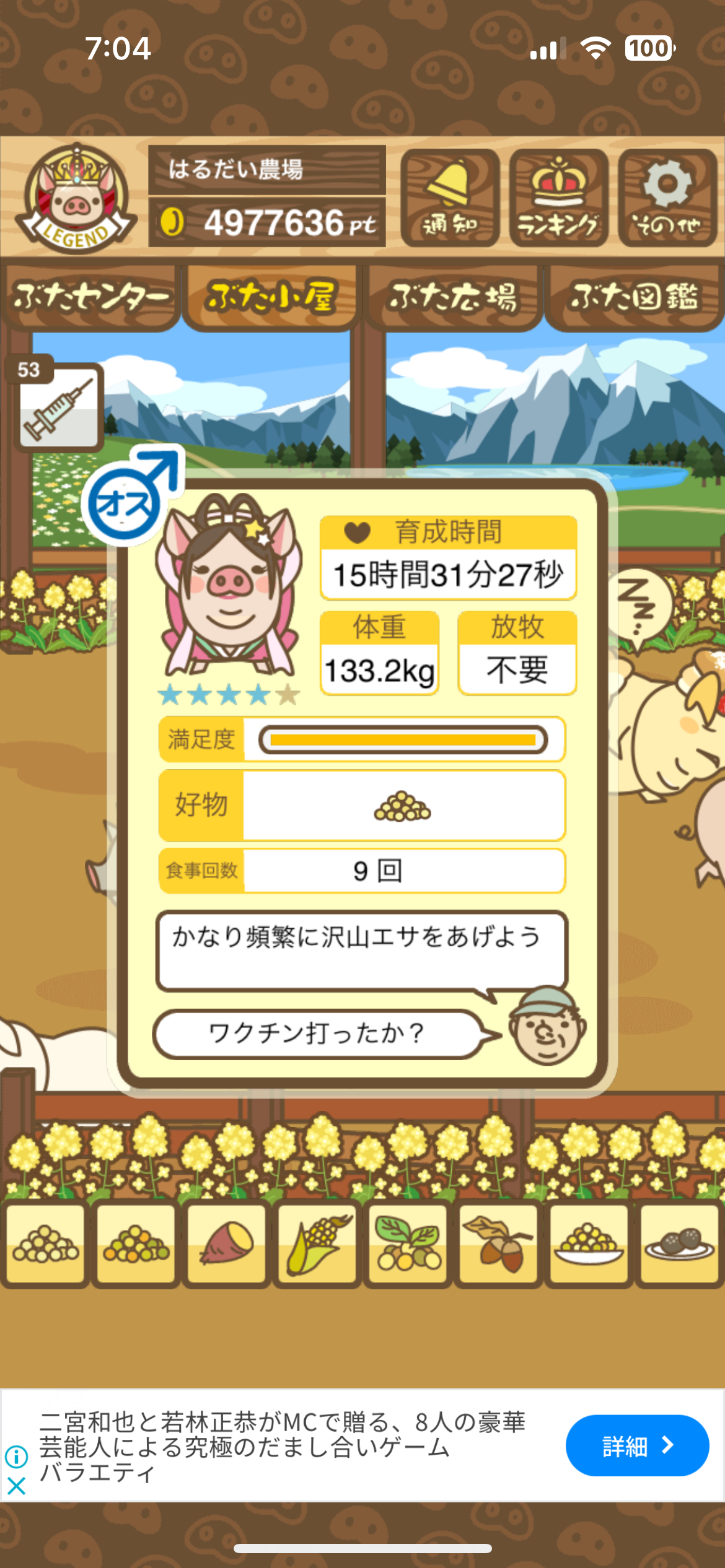Select the corn feed
The image size is (725, 1568).
pos(317,1243)
